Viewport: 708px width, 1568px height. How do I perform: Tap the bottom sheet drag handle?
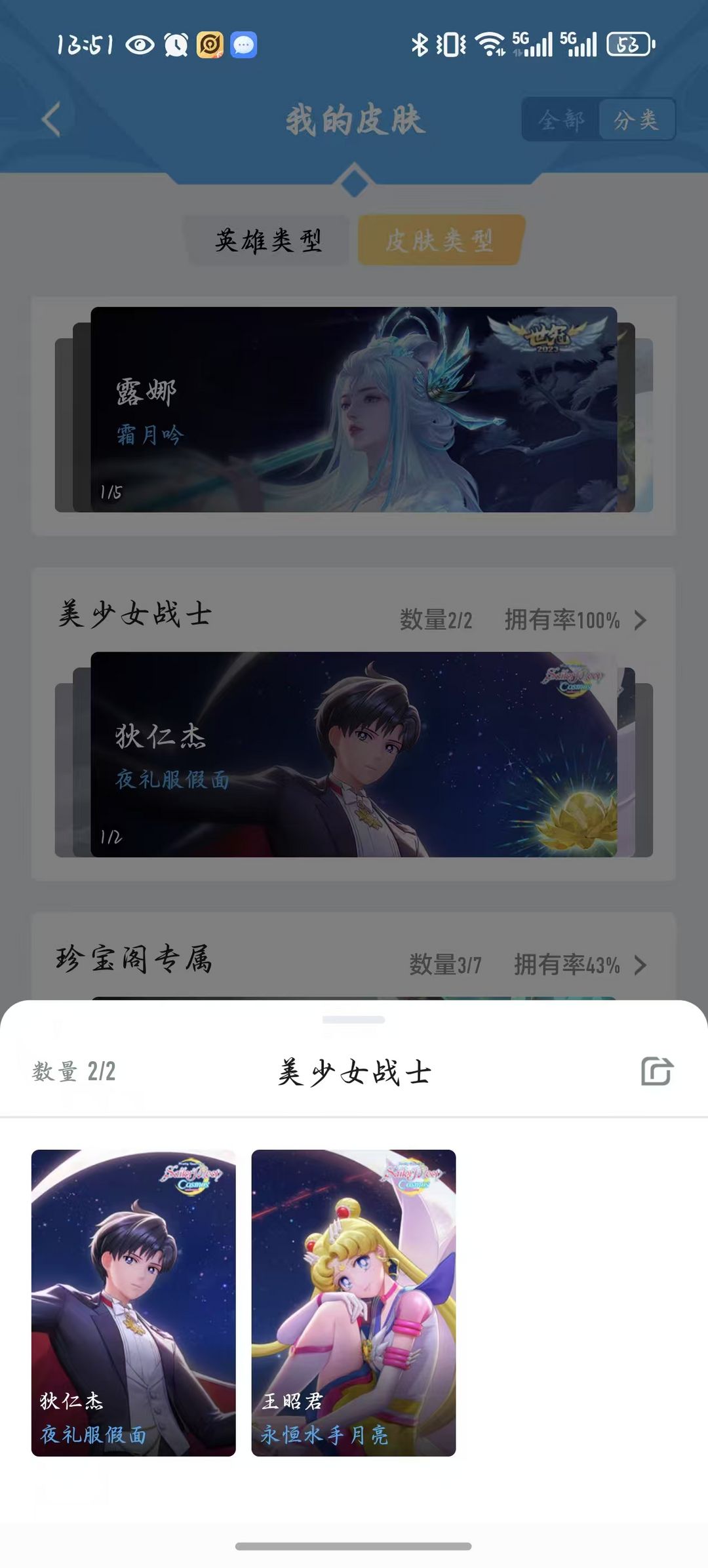tap(353, 1020)
